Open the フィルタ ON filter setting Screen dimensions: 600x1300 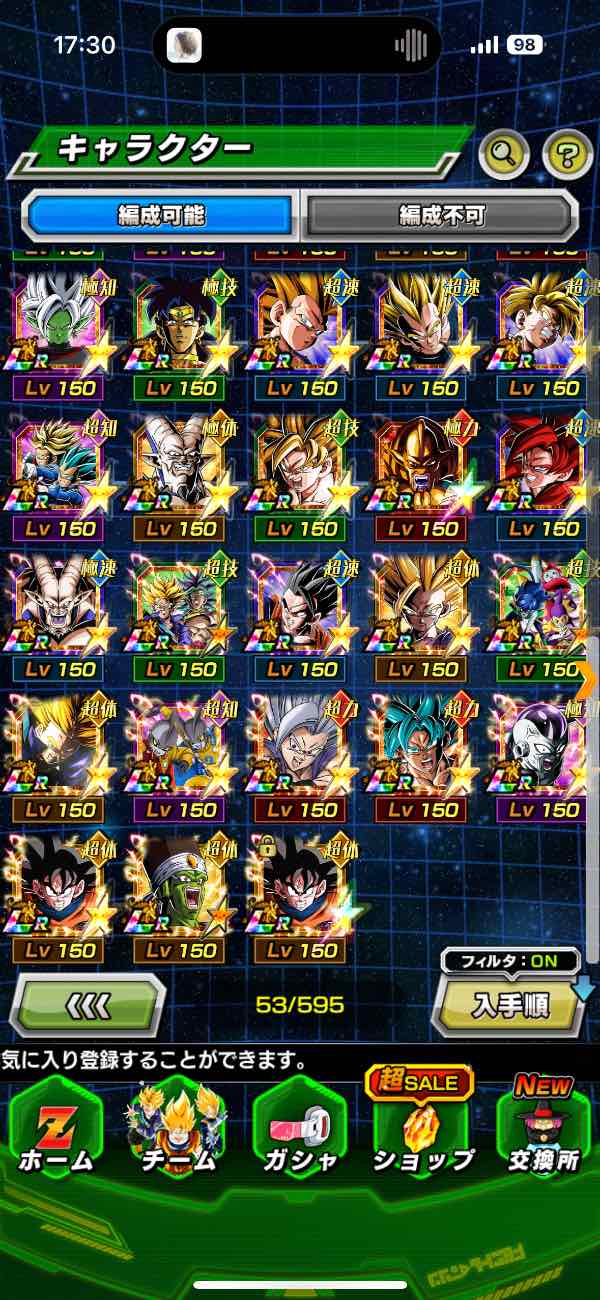pyautogui.click(x=510, y=962)
